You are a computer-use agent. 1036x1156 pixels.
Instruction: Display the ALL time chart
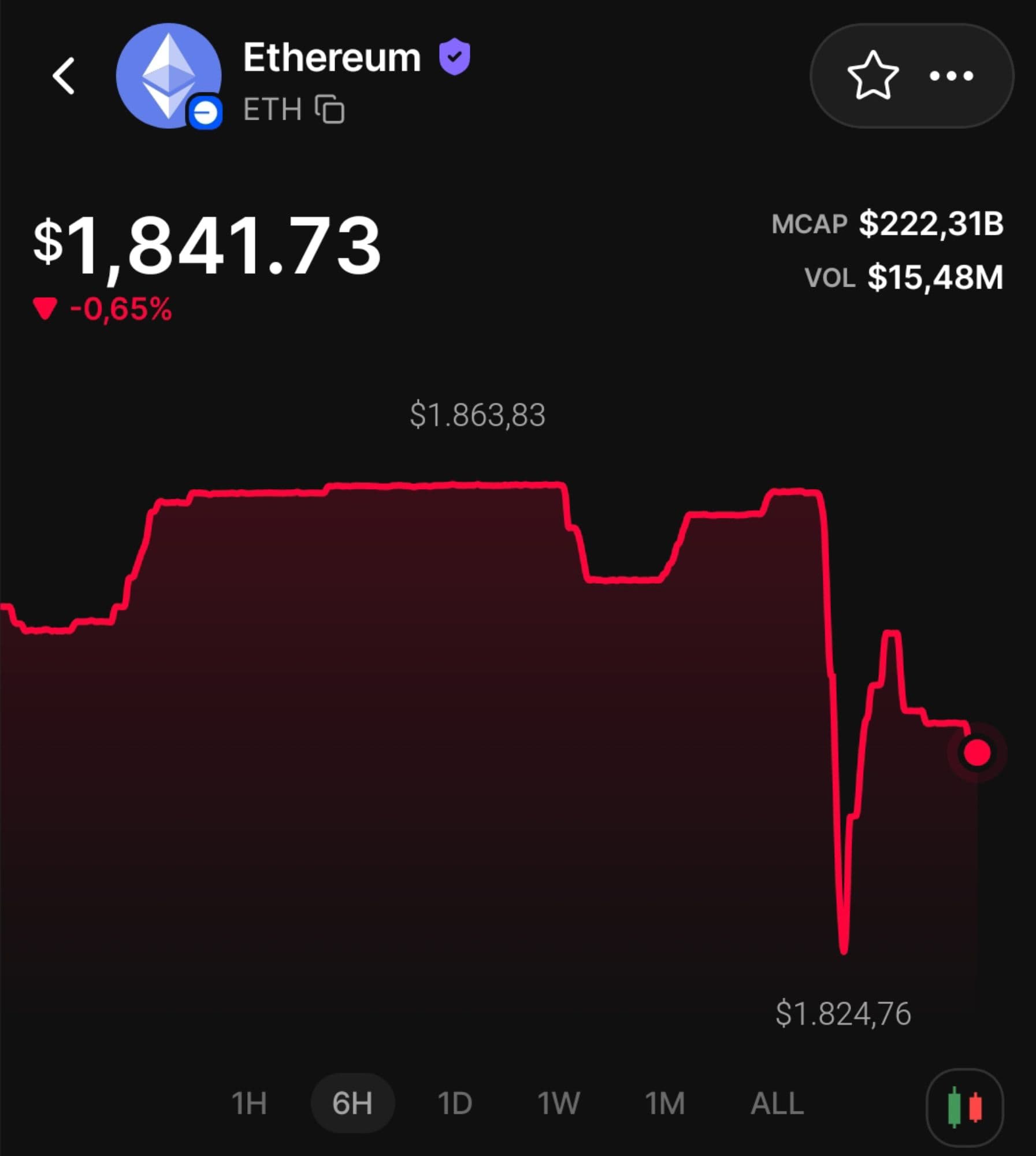[x=777, y=1103]
